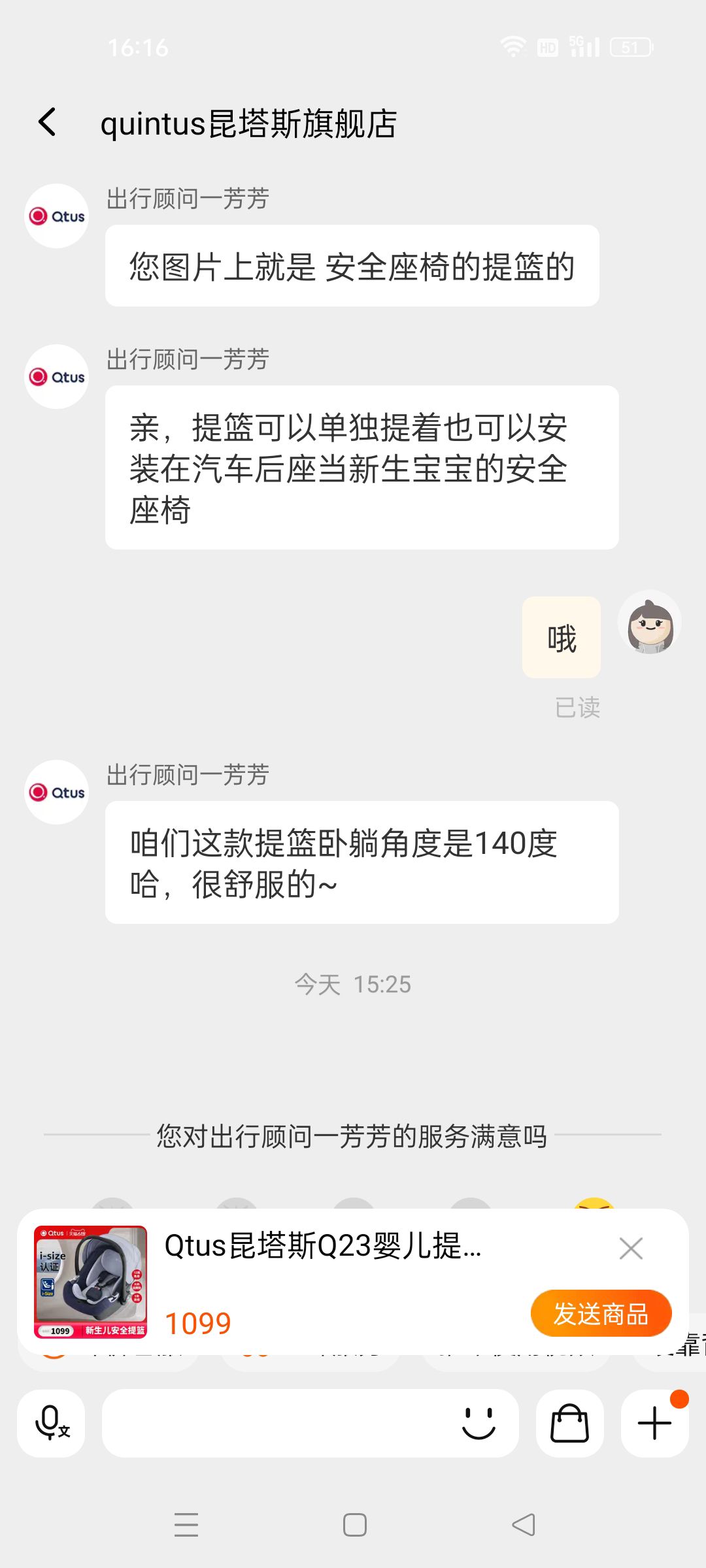Open the emoji picker
706x1568 pixels.
[x=479, y=1423]
